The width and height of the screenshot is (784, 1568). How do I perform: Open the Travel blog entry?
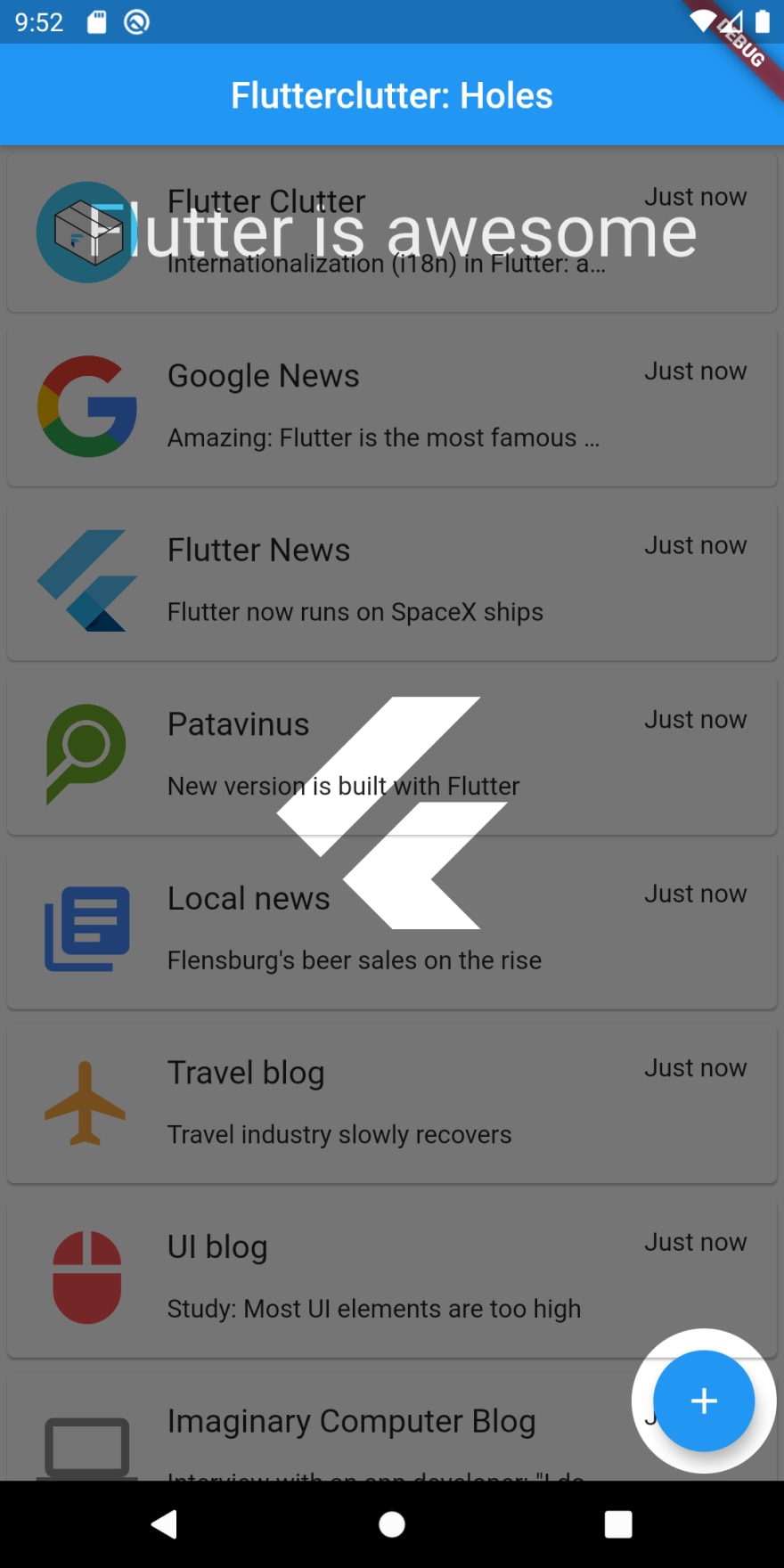click(392, 1103)
